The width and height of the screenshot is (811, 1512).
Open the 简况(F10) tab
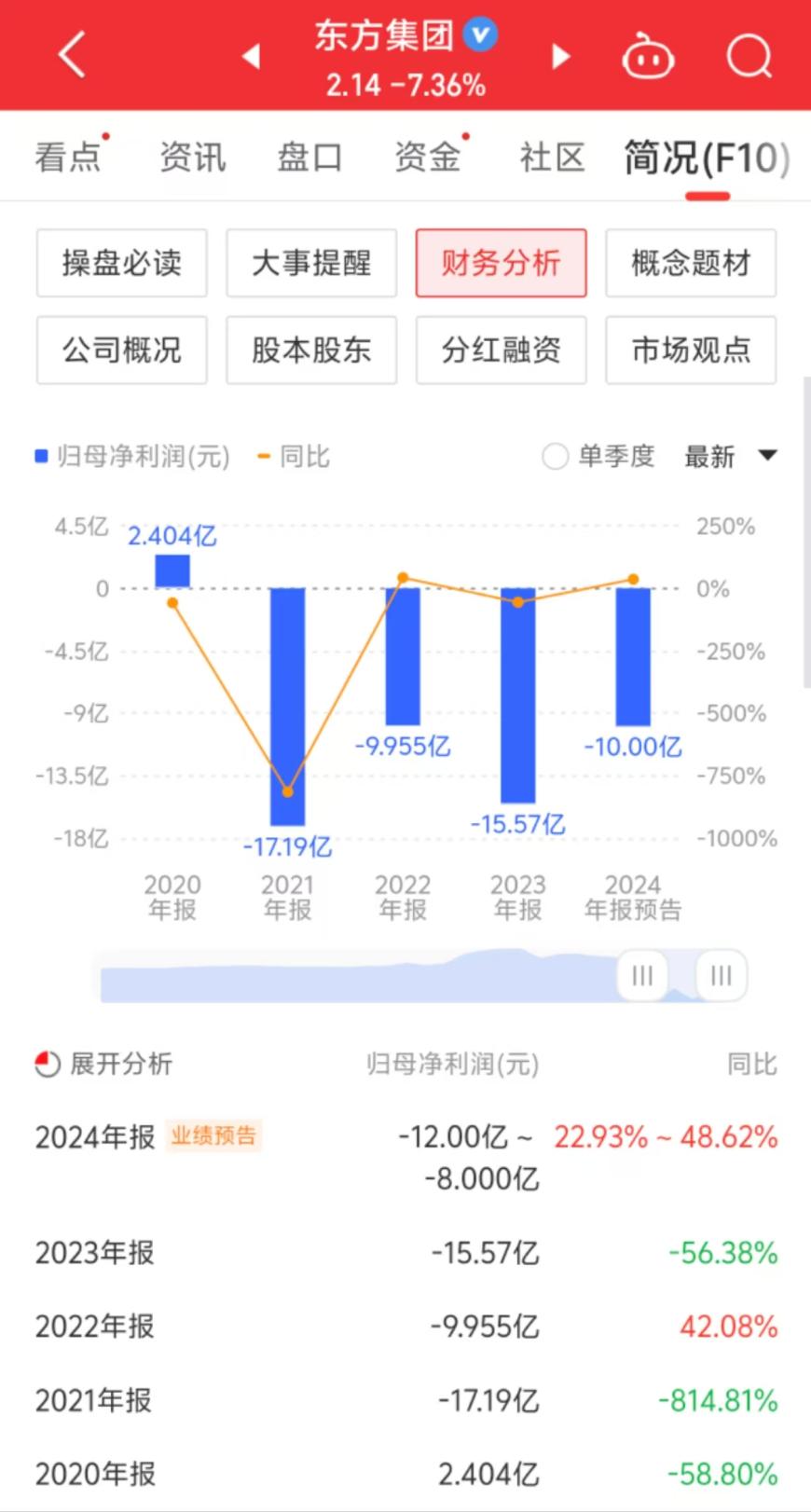click(706, 157)
